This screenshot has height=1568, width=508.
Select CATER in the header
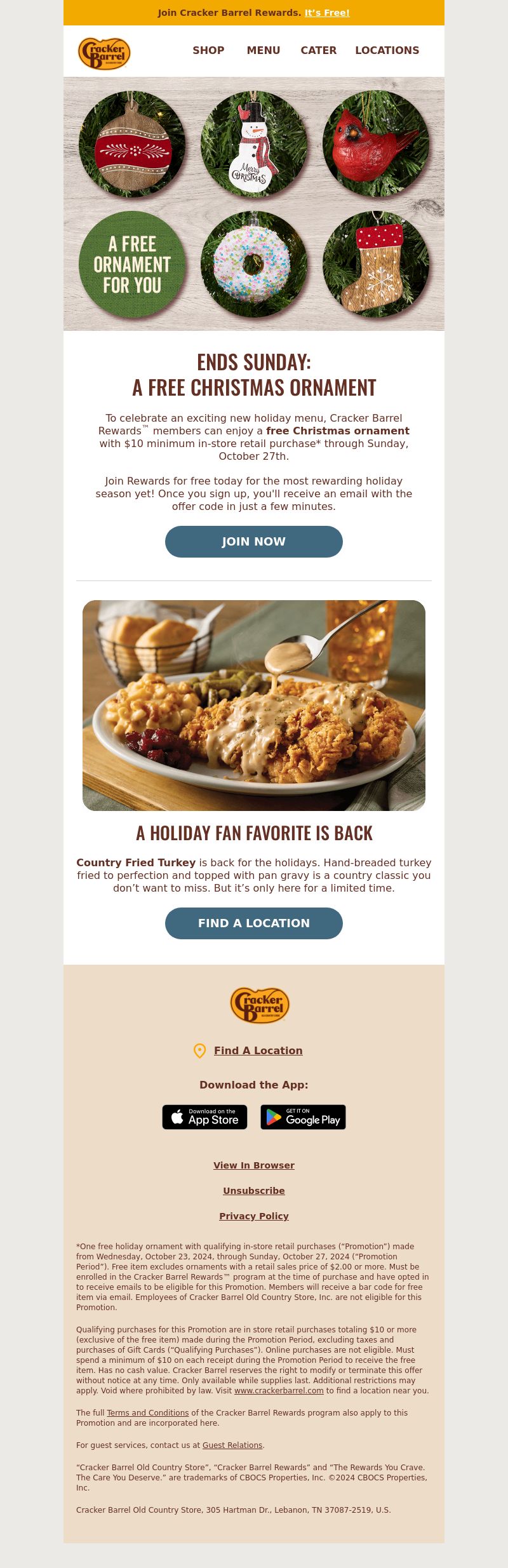point(318,50)
